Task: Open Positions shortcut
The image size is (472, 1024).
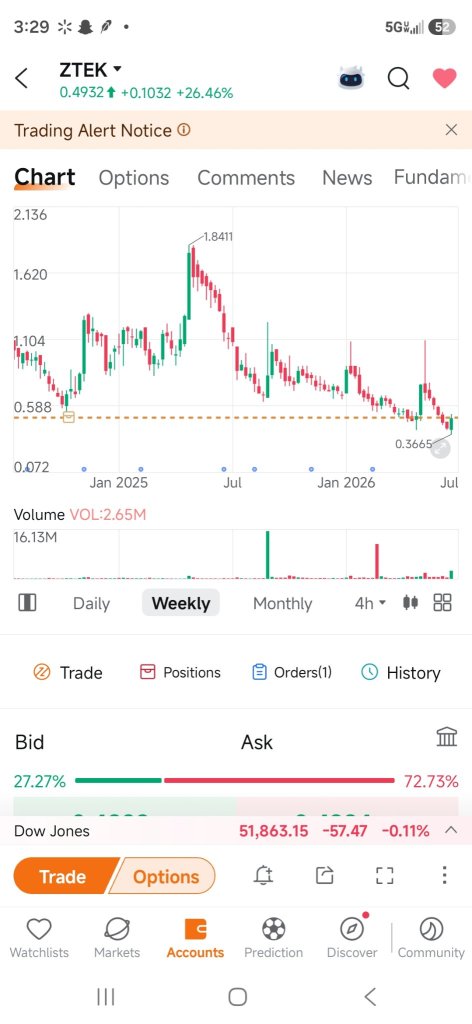Action: pyautogui.click(x=180, y=672)
